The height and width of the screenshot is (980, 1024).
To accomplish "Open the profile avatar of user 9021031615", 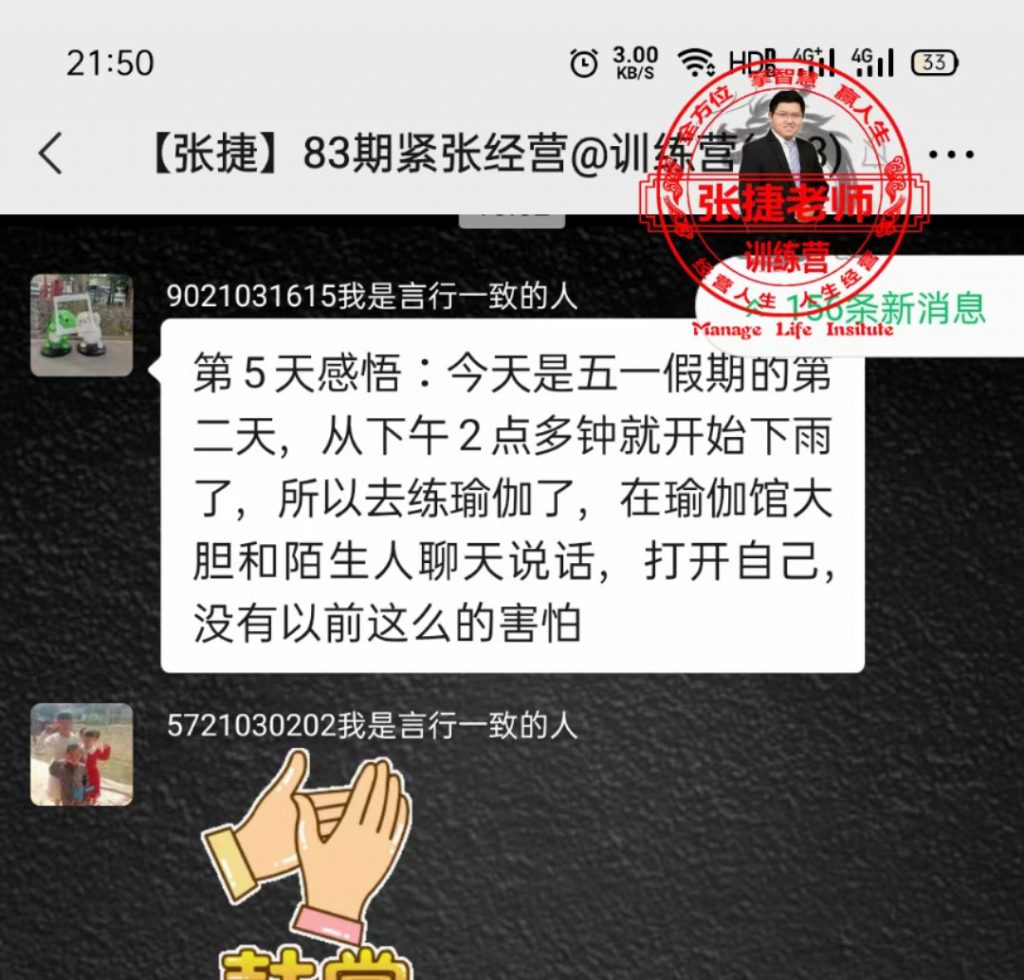I will pyautogui.click(x=81, y=325).
